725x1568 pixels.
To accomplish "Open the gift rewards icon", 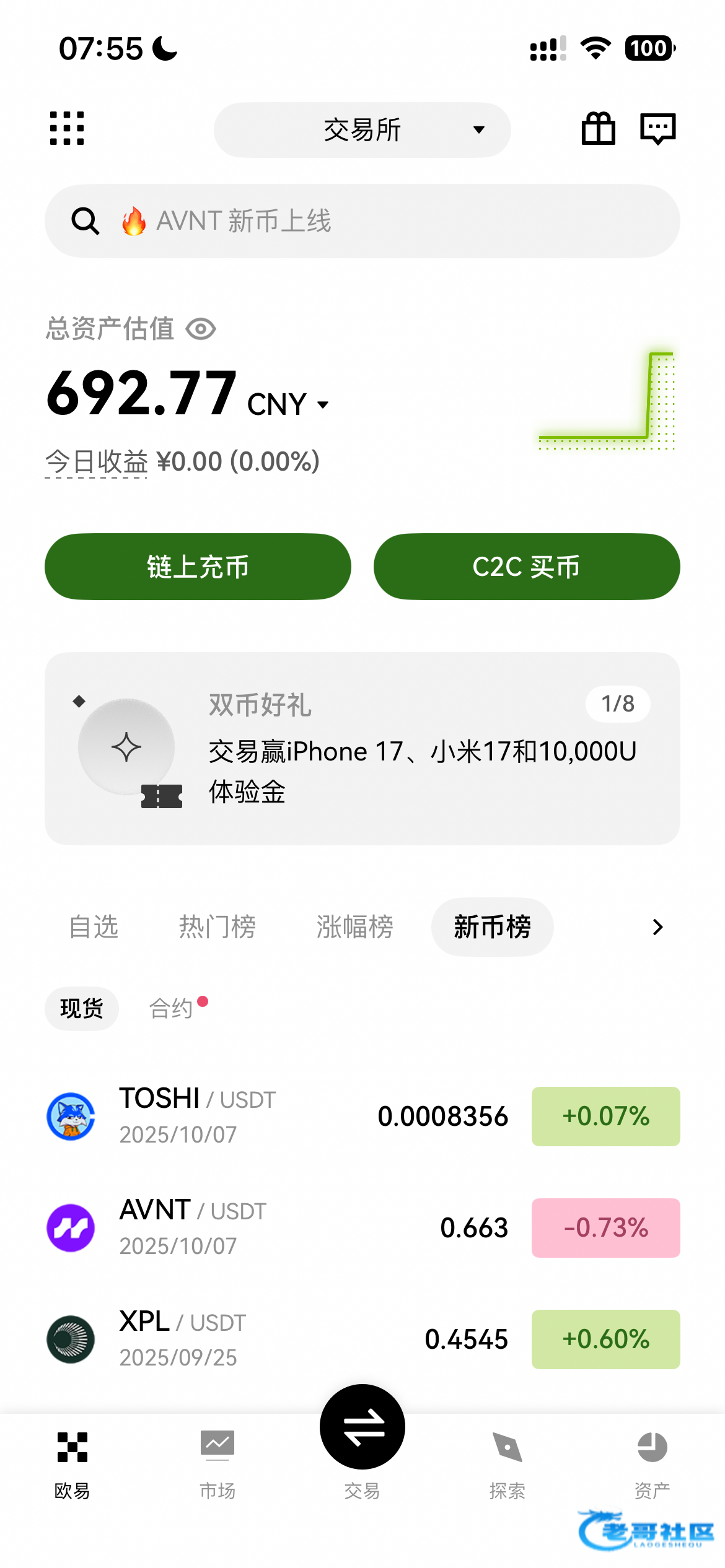I will click(598, 129).
